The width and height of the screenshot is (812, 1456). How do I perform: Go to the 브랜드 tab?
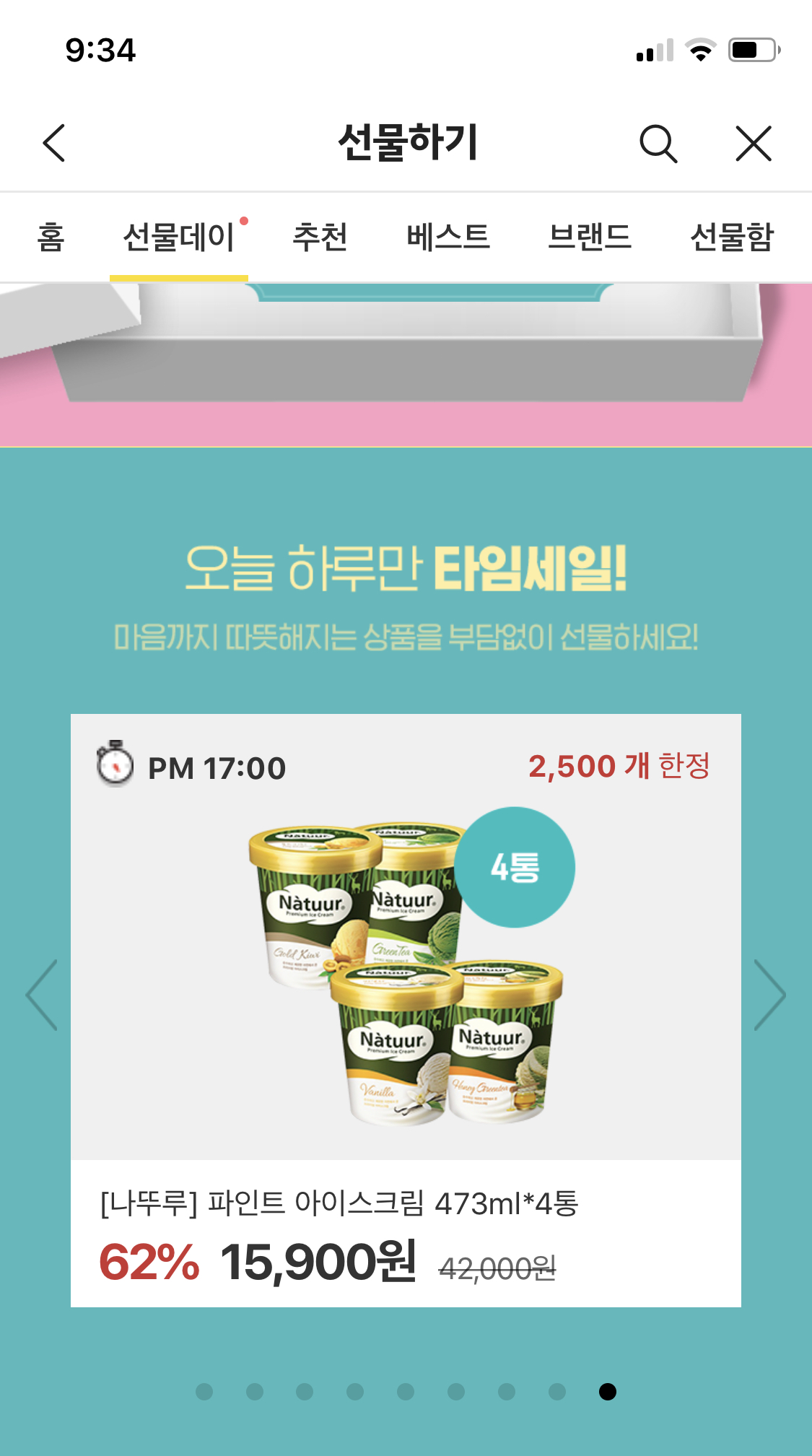(x=589, y=237)
